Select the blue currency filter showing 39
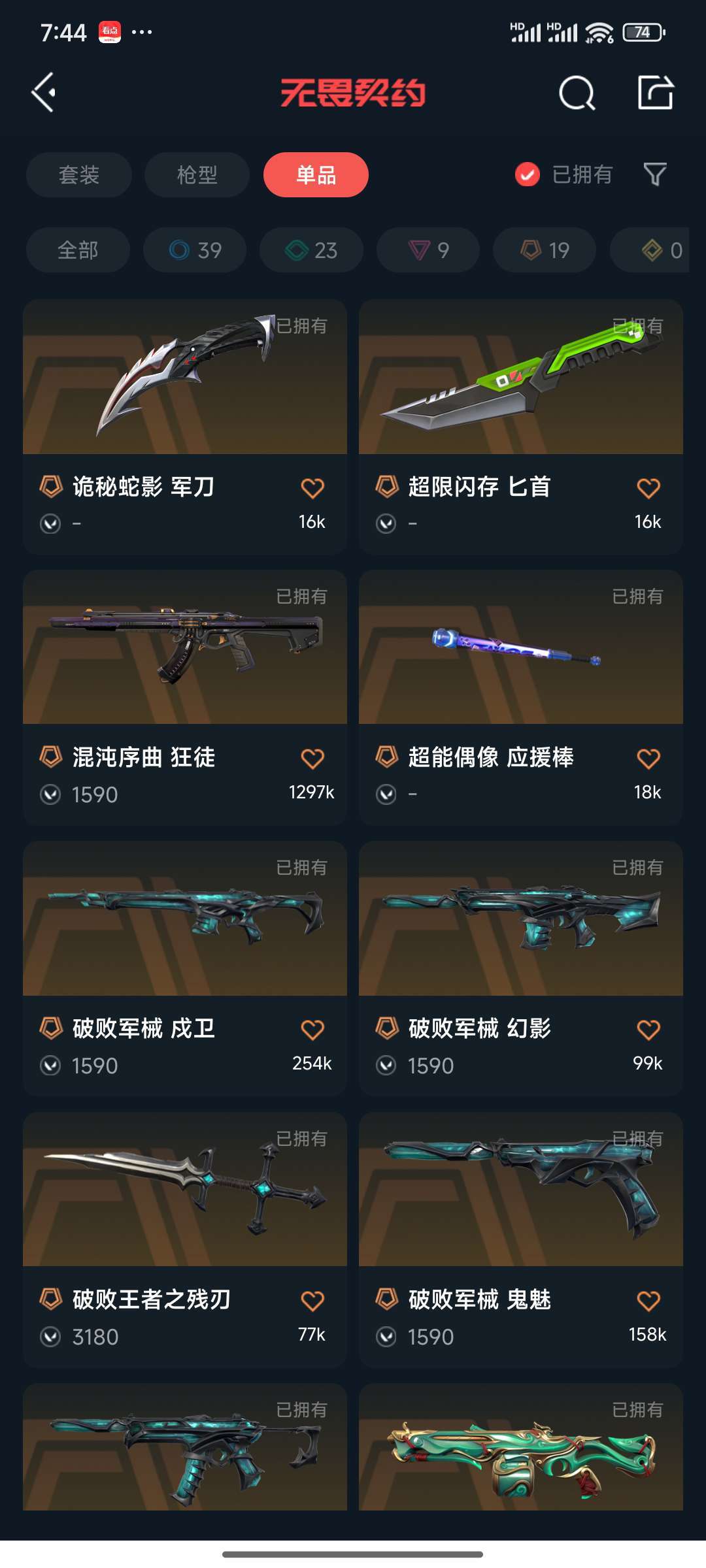This screenshot has width=706, height=1568. pyautogui.click(x=195, y=250)
